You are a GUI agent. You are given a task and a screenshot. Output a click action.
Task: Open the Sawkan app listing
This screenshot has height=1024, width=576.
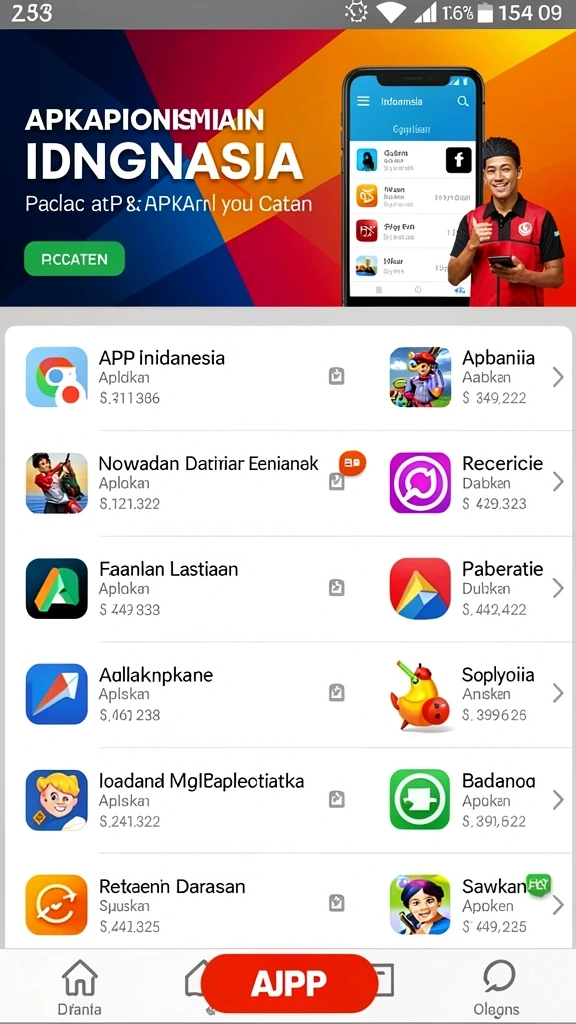(x=477, y=905)
